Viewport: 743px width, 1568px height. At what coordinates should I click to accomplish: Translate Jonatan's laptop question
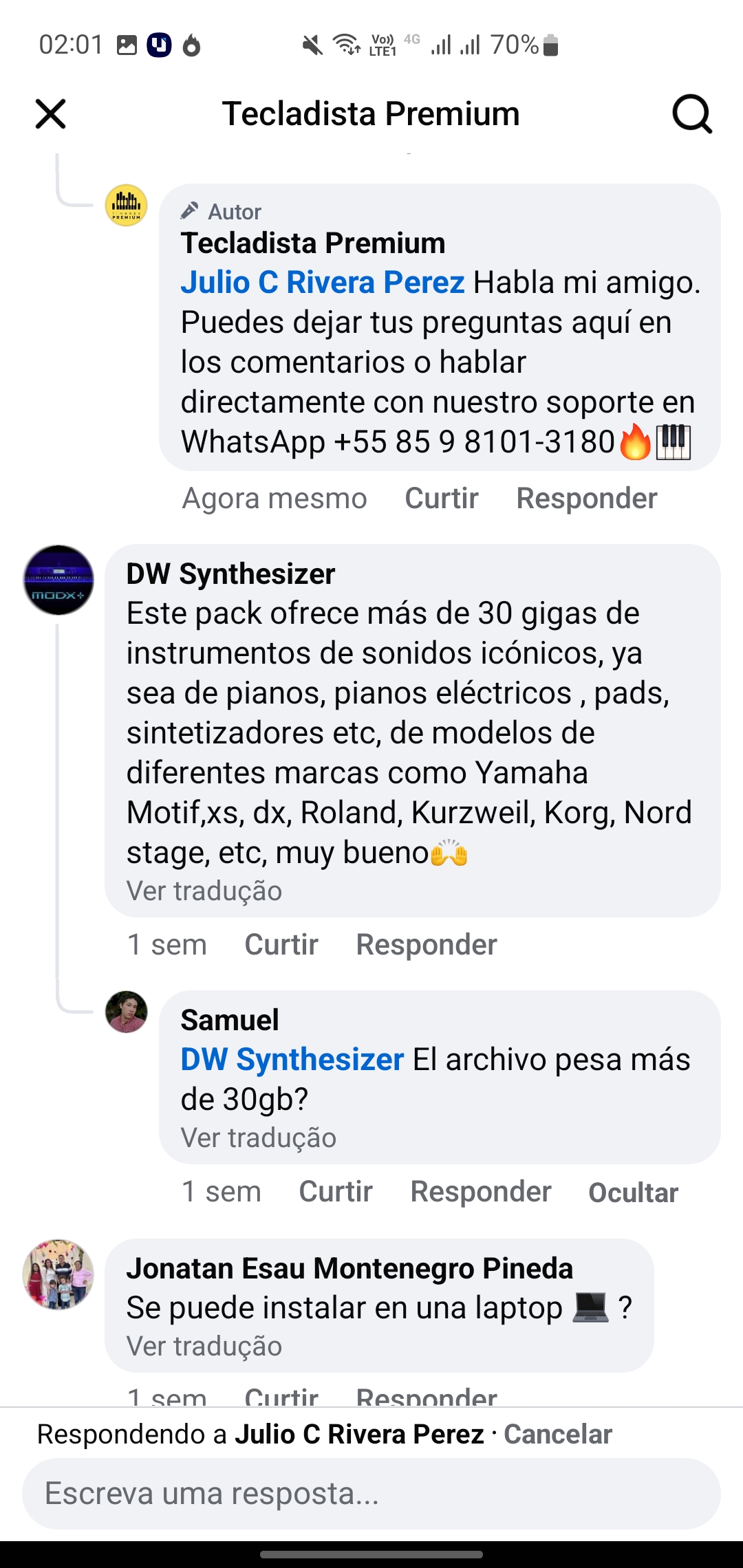(x=204, y=1347)
